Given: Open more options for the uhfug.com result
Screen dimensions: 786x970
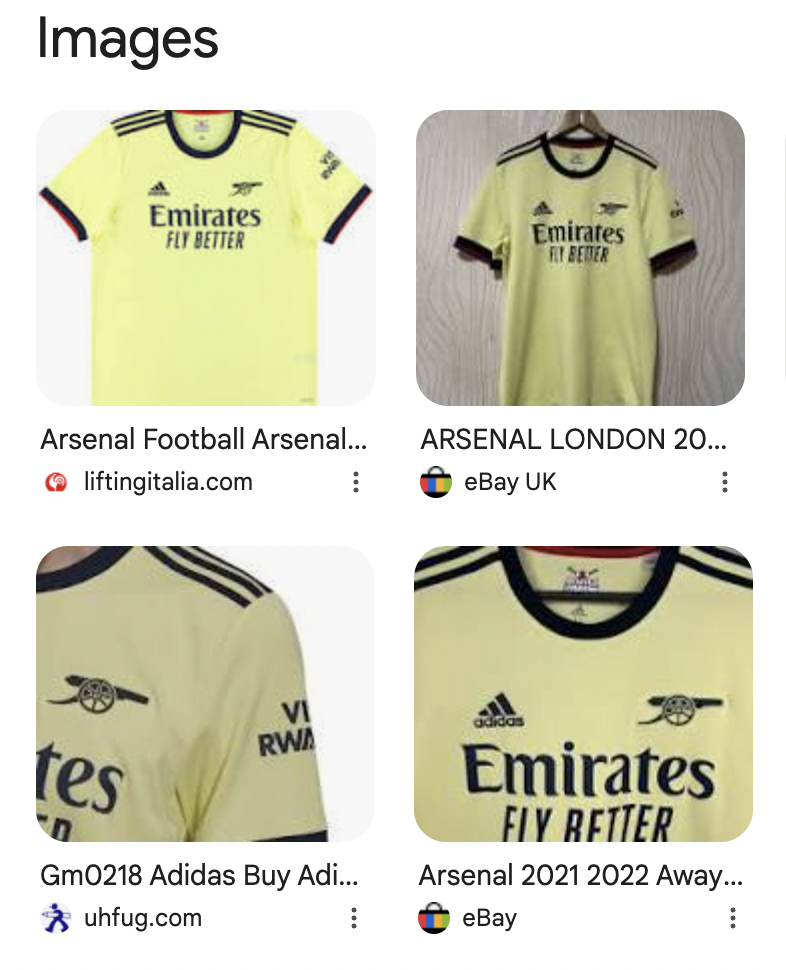Looking at the screenshot, I should pos(353,918).
